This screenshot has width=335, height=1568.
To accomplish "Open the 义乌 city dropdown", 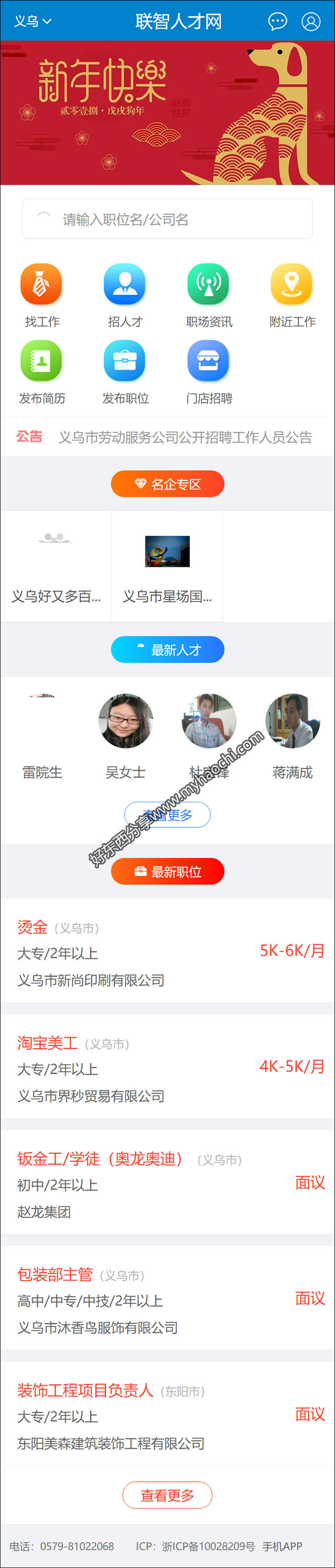I will click(33, 21).
